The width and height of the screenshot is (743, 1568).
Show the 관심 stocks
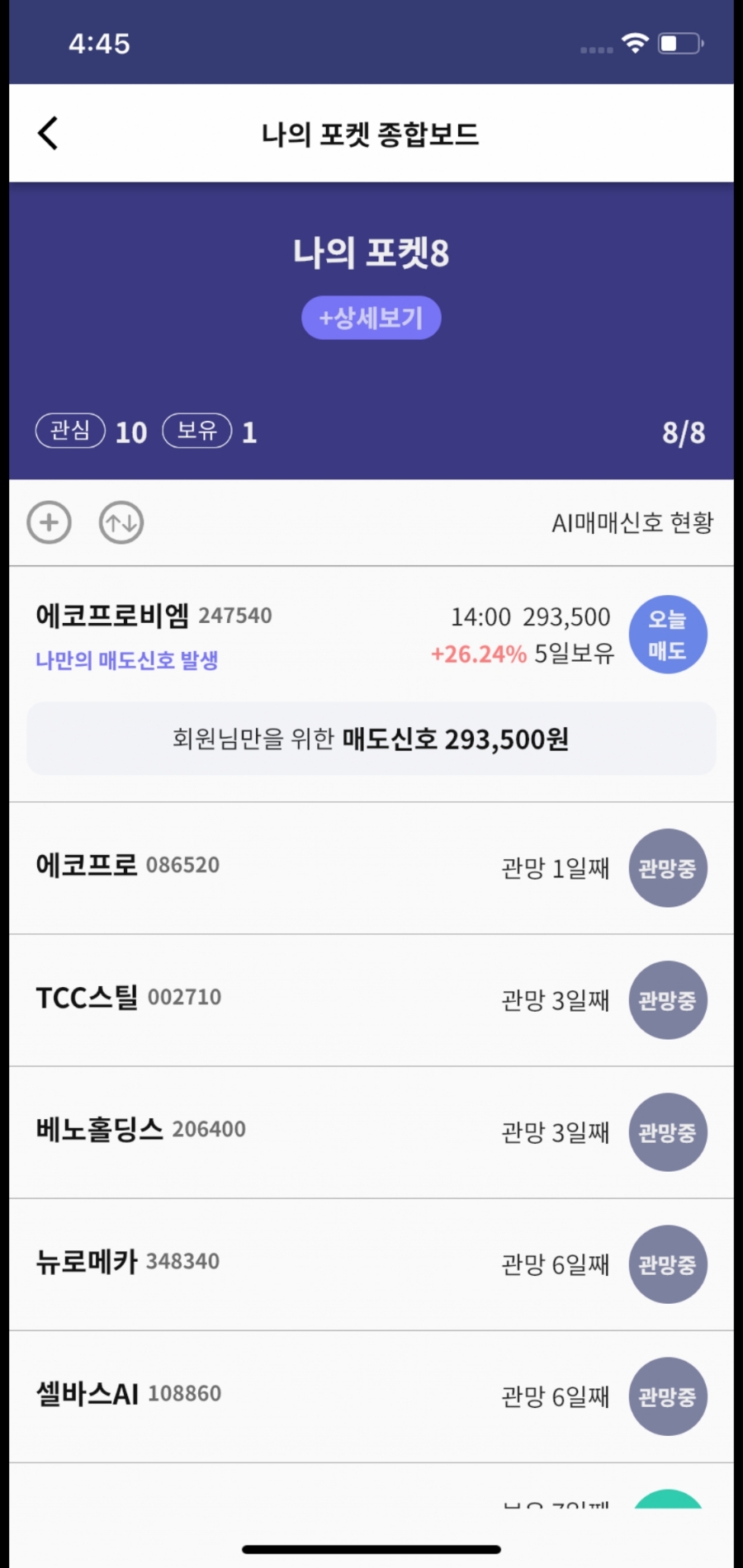pos(71,431)
